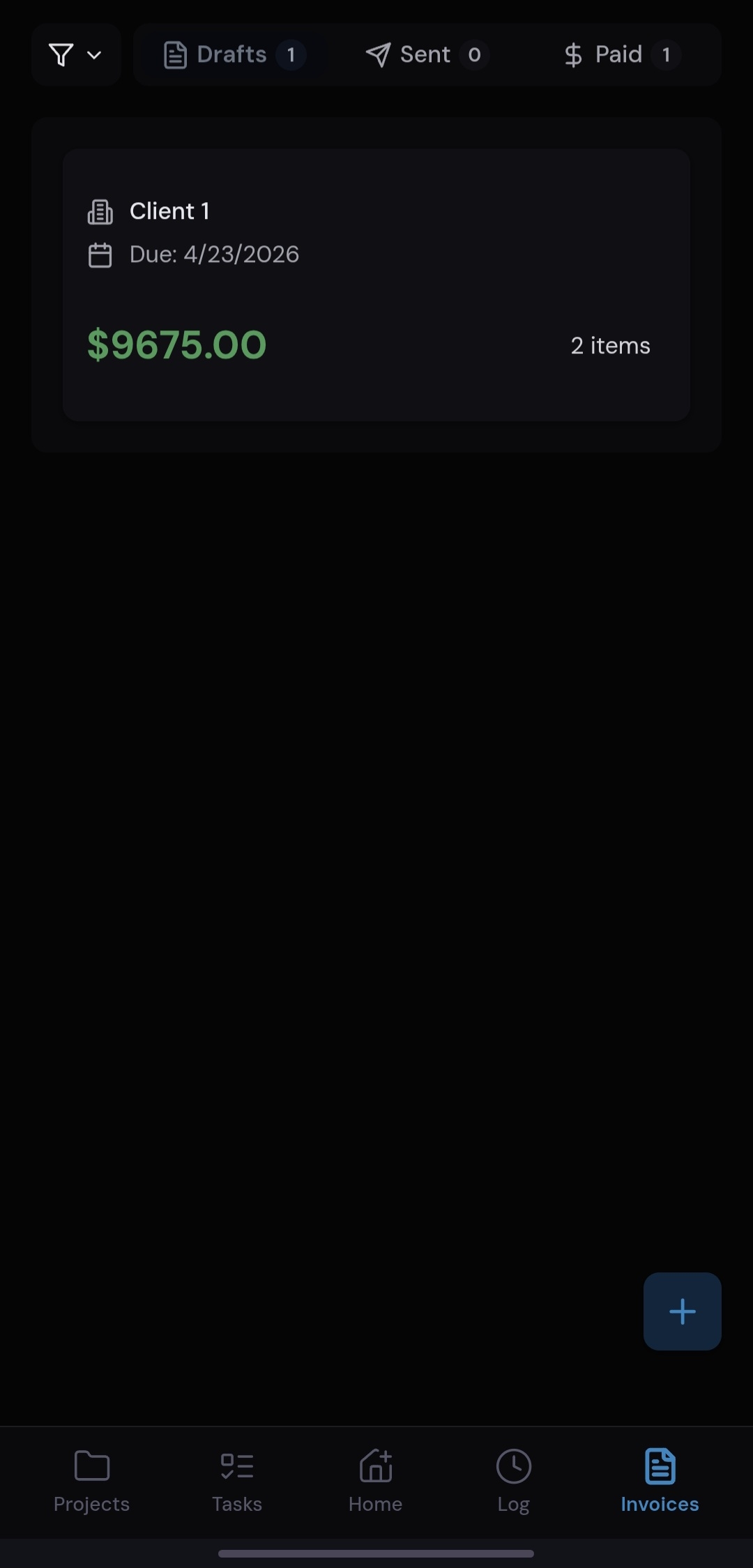The height and width of the screenshot is (1568, 753).
Task: Show Paid invoices
Action: (620, 54)
